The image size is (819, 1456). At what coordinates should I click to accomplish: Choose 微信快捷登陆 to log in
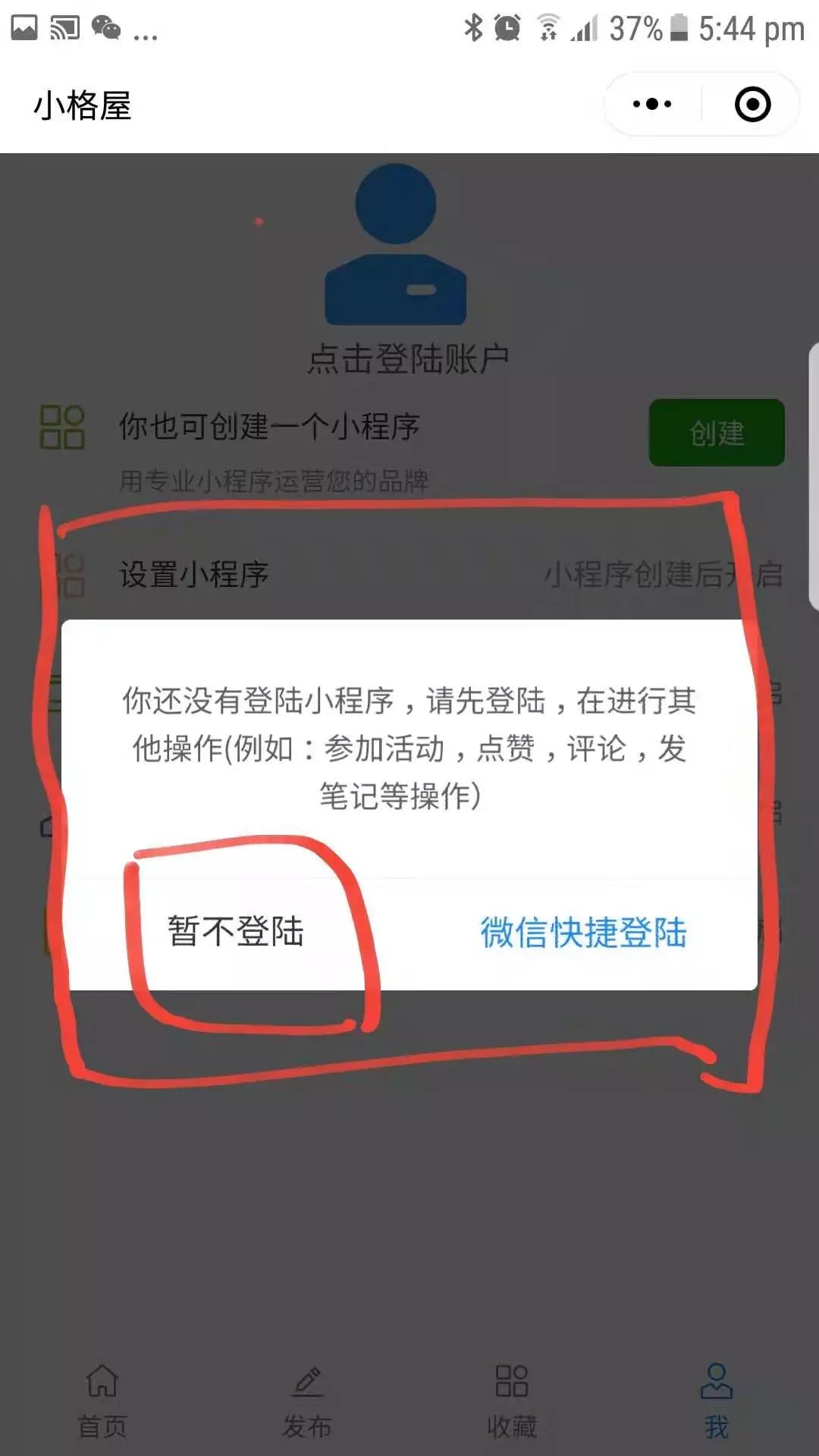tap(583, 932)
